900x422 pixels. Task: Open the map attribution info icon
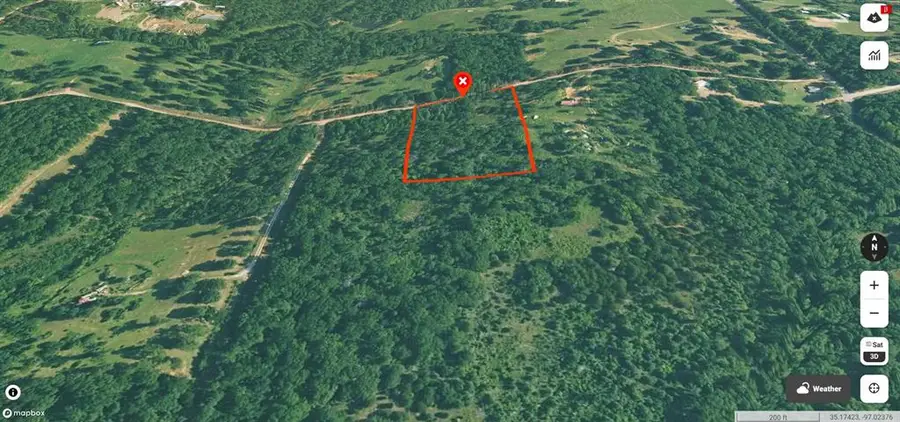coord(14,392)
